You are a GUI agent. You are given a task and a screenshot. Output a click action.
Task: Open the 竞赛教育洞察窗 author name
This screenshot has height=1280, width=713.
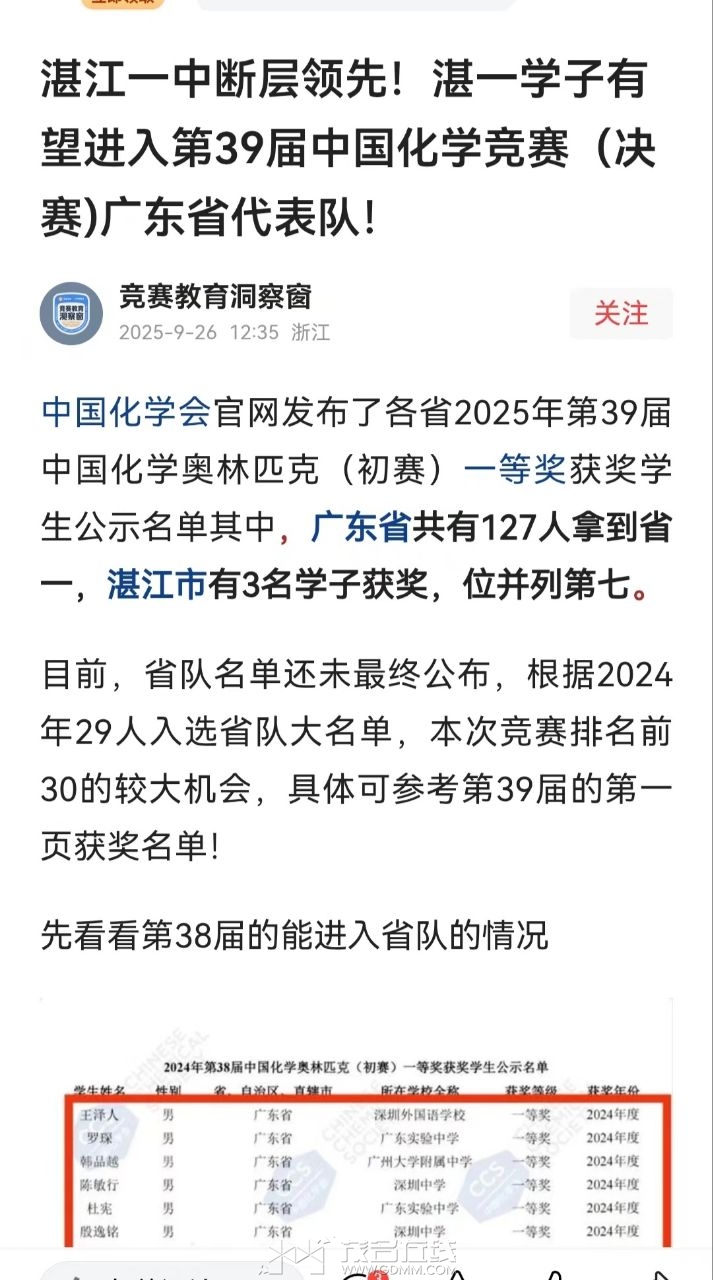tap(215, 296)
